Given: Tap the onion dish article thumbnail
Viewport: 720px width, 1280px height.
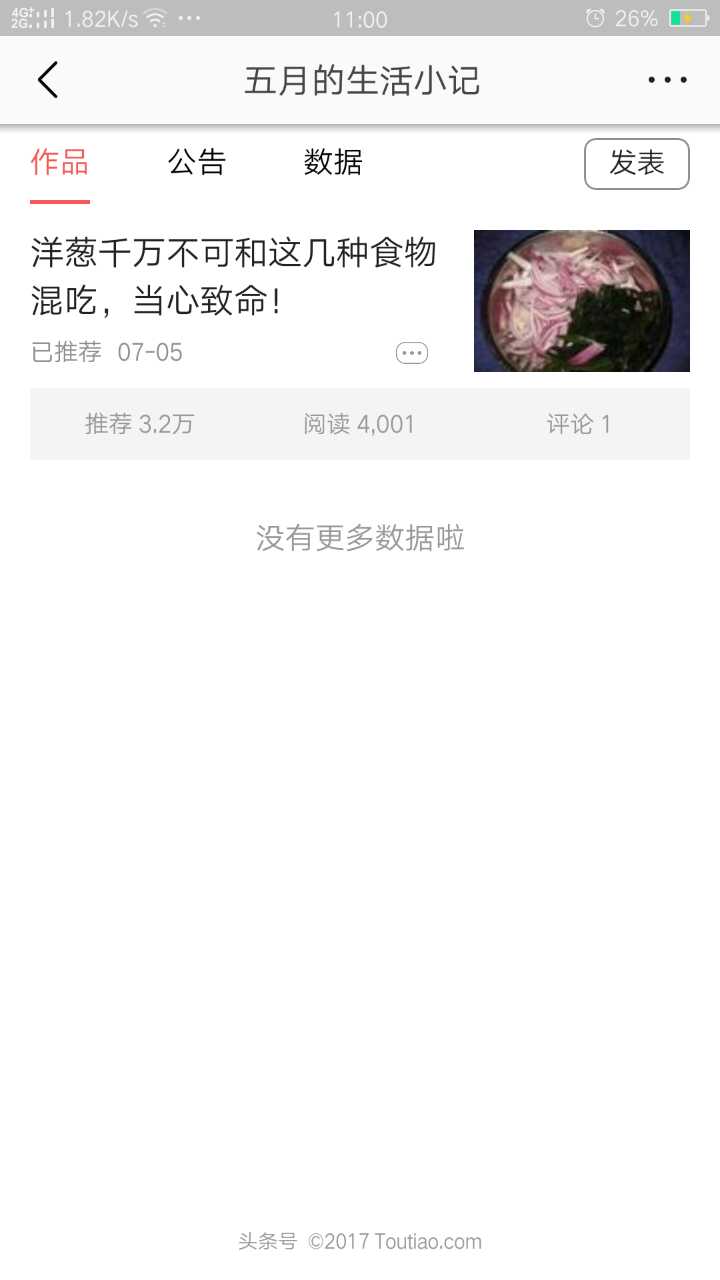Looking at the screenshot, I should [x=581, y=299].
